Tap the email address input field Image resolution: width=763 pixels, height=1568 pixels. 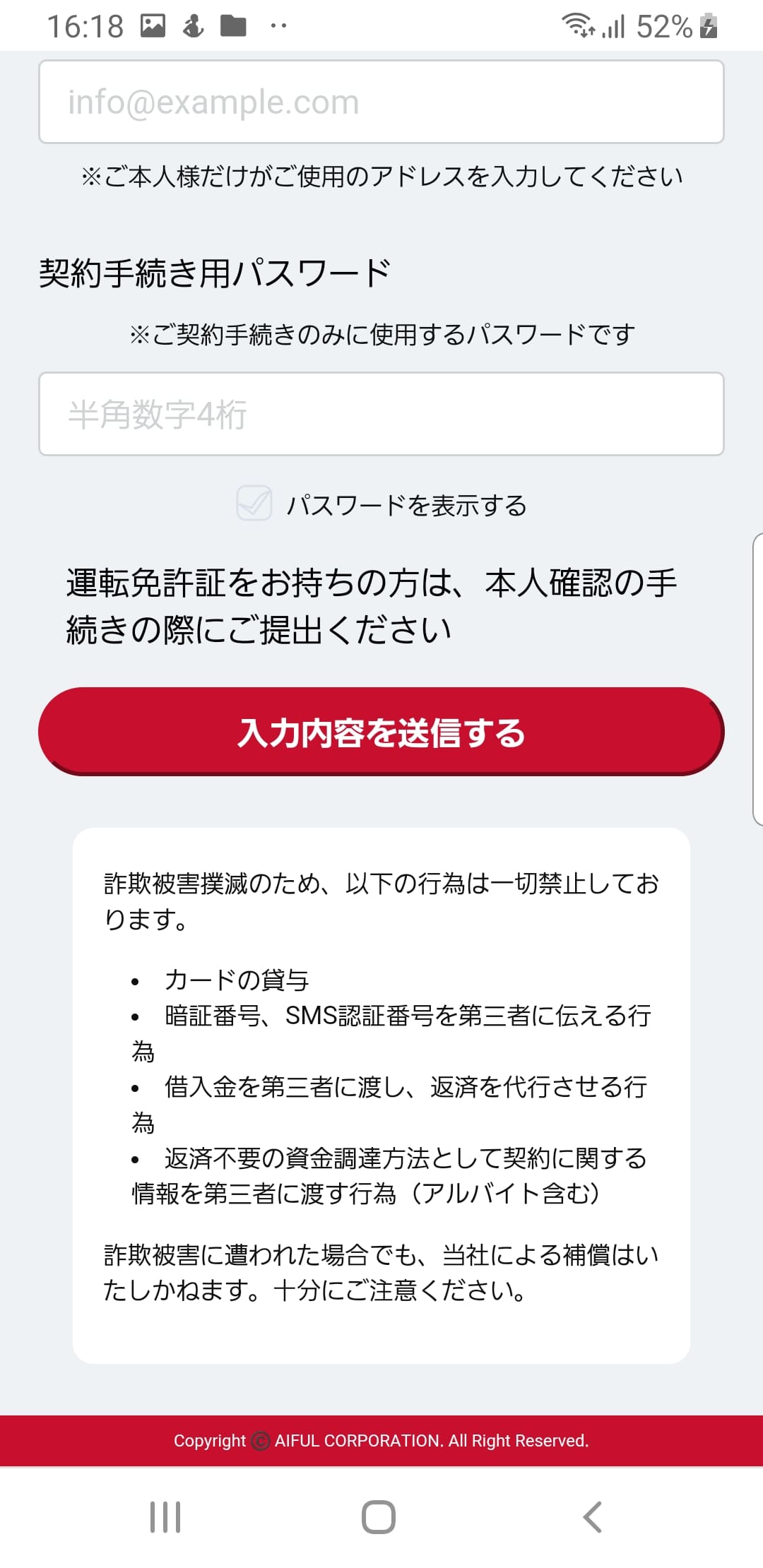coord(381,102)
